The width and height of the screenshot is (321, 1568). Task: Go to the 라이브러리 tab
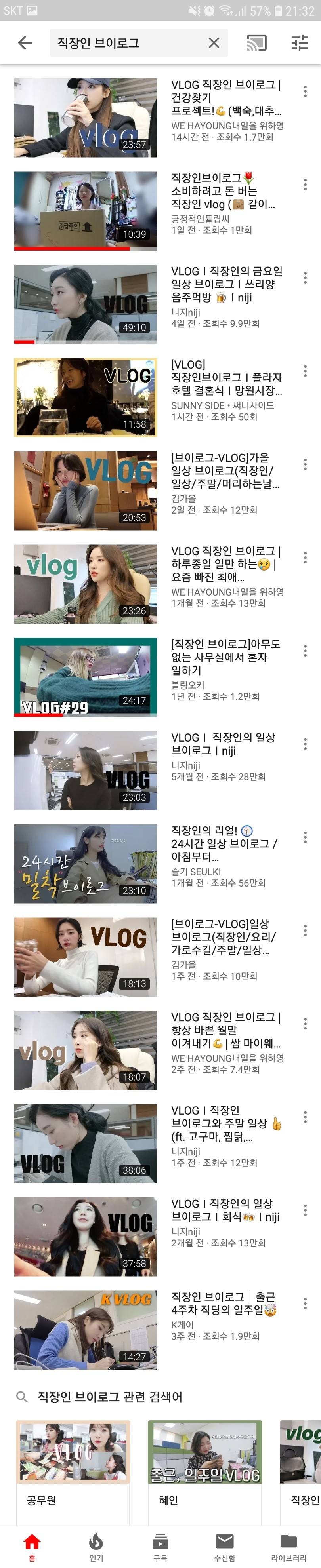[x=288, y=1547]
